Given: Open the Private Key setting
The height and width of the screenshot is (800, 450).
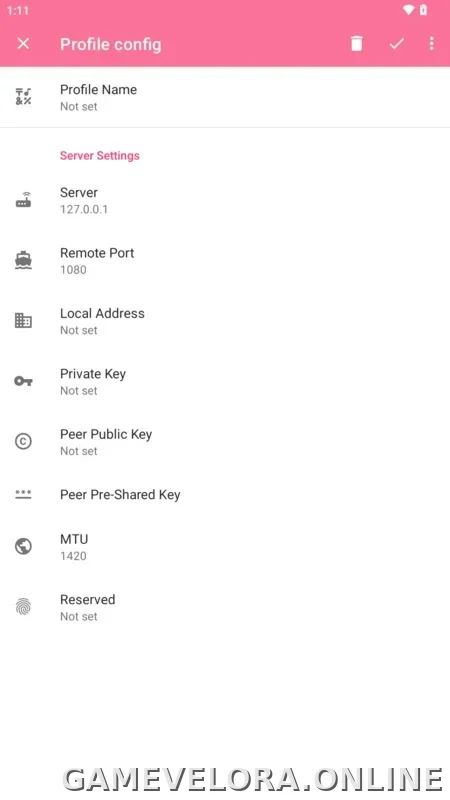Looking at the screenshot, I should coord(225,382).
